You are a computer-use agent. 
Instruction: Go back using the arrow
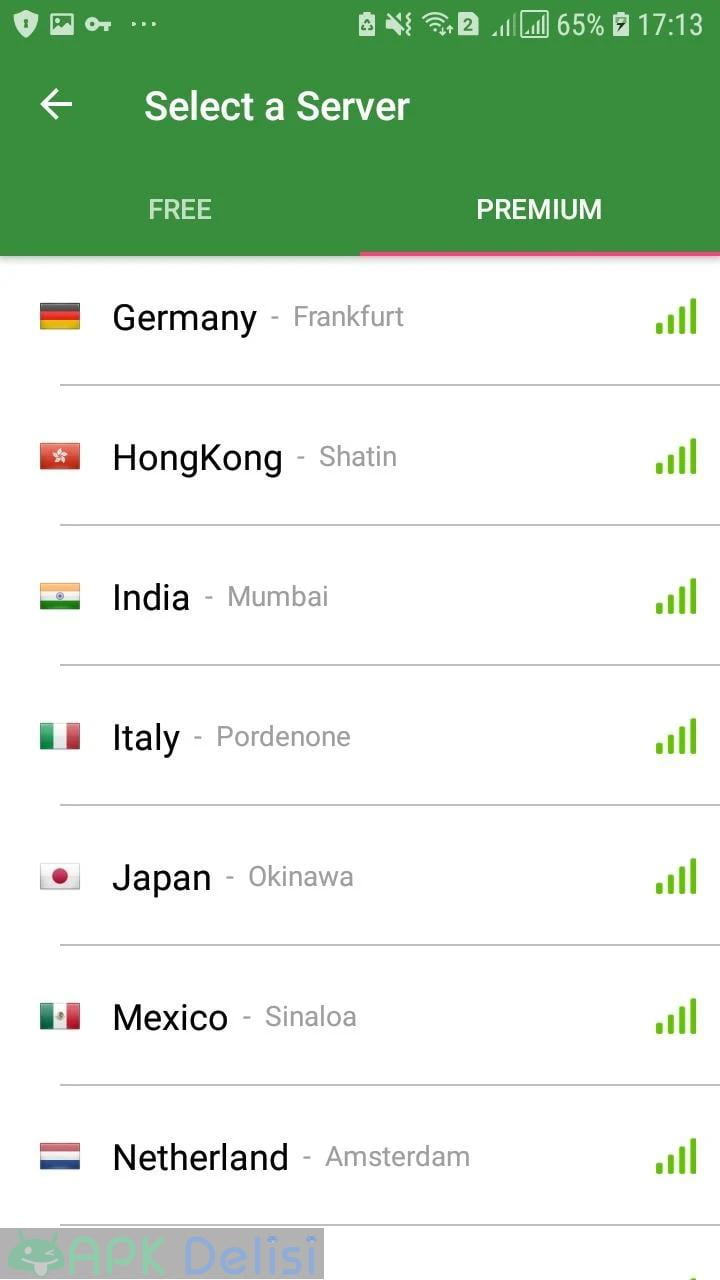coord(56,105)
